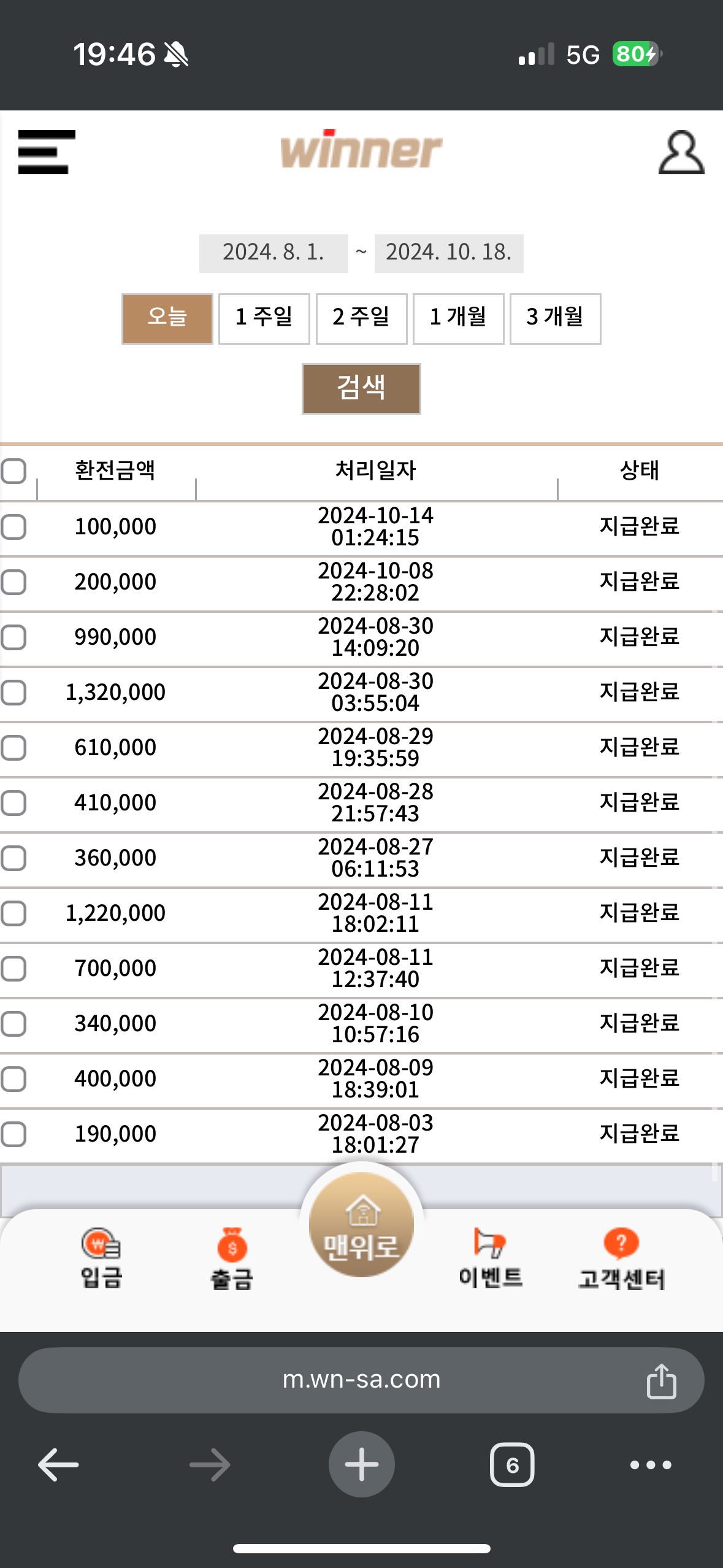This screenshot has width=723, height=1568.
Task: Select the 오늘 period filter
Action: pyautogui.click(x=167, y=318)
